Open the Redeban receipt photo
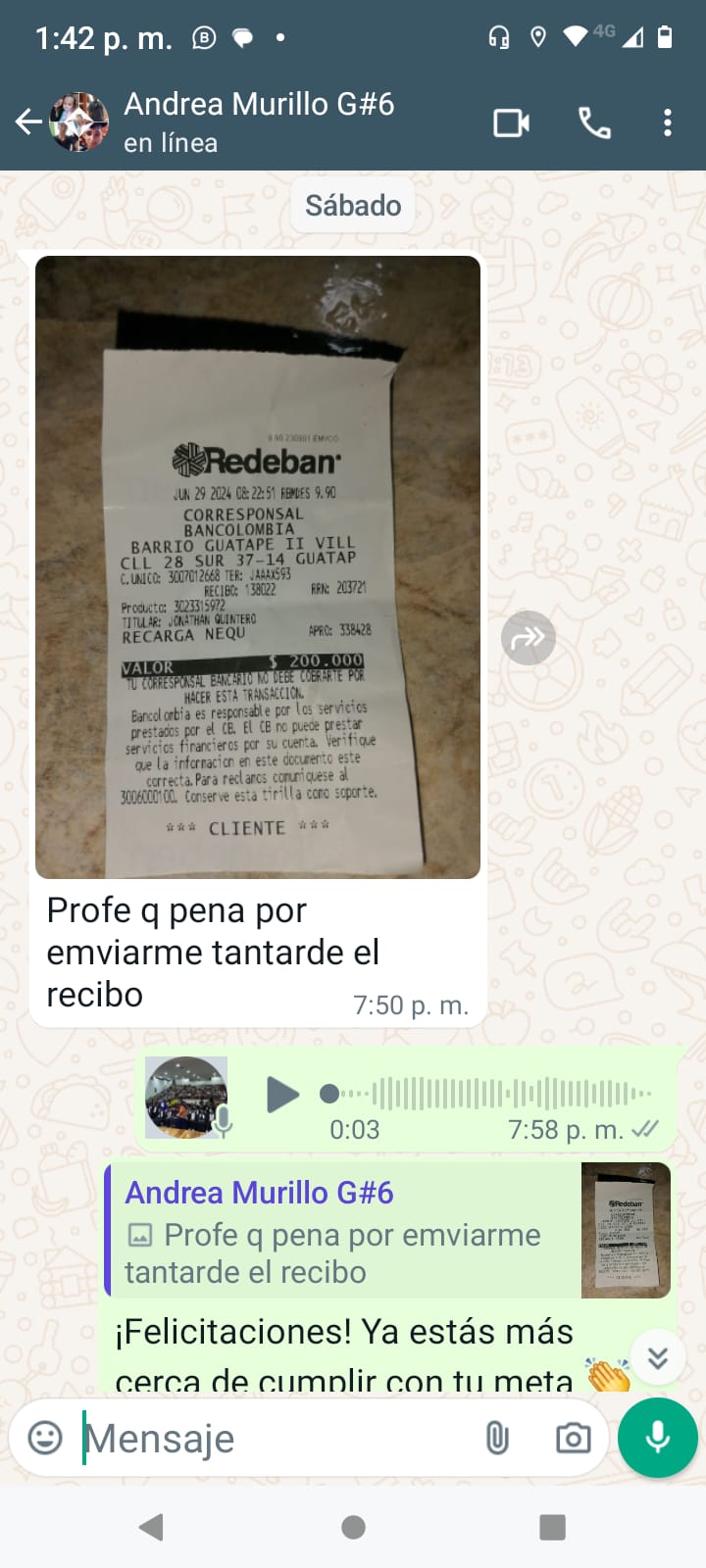The width and height of the screenshot is (706, 1568). 258,566
